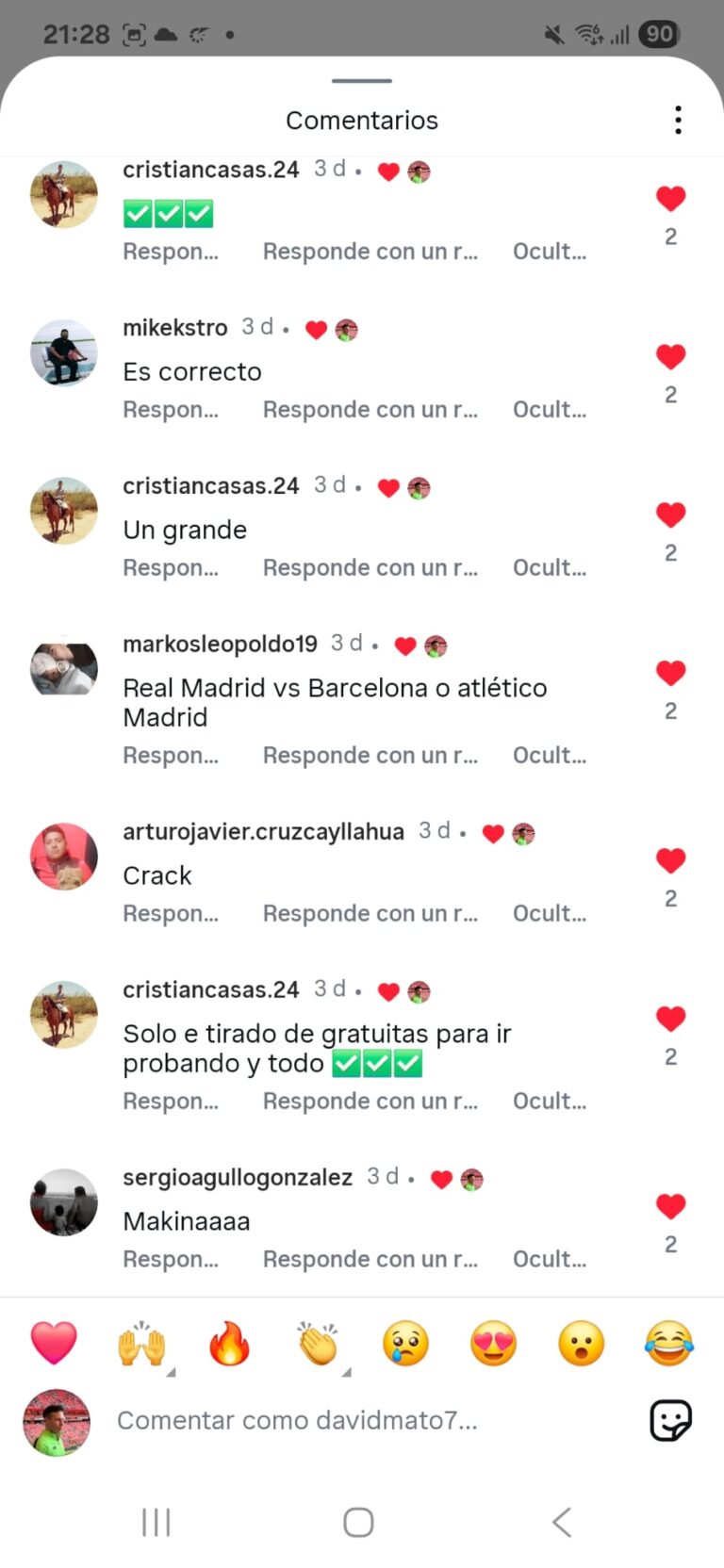Go back using the system back button
The height and width of the screenshot is (1568, 724).
pyautogui.click(x=562, y=1522)
